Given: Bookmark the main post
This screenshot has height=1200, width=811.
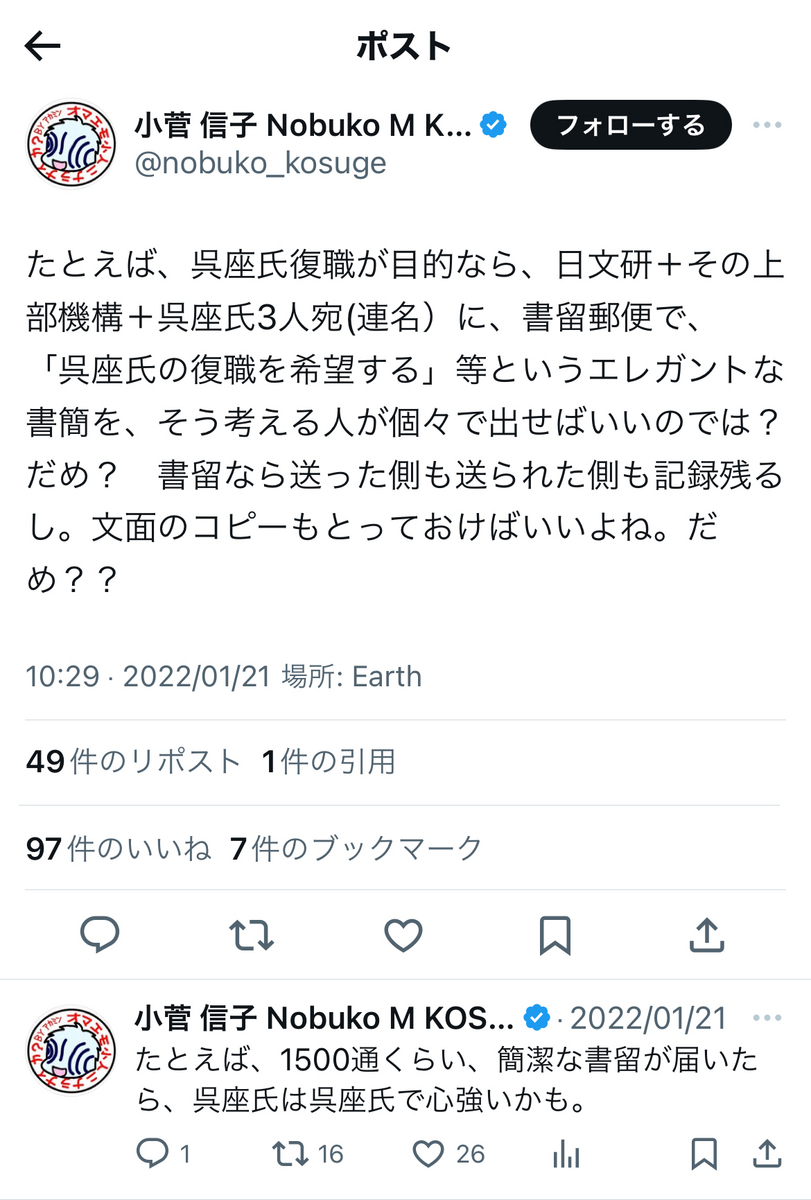Looking at the screenshot, I should [555, 935].
